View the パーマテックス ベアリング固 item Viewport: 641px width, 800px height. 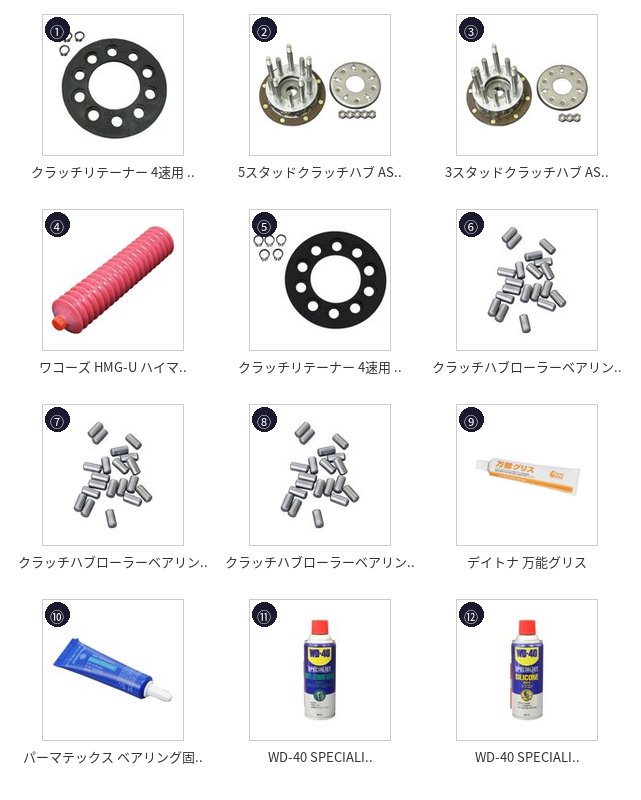tap(113, 670)
